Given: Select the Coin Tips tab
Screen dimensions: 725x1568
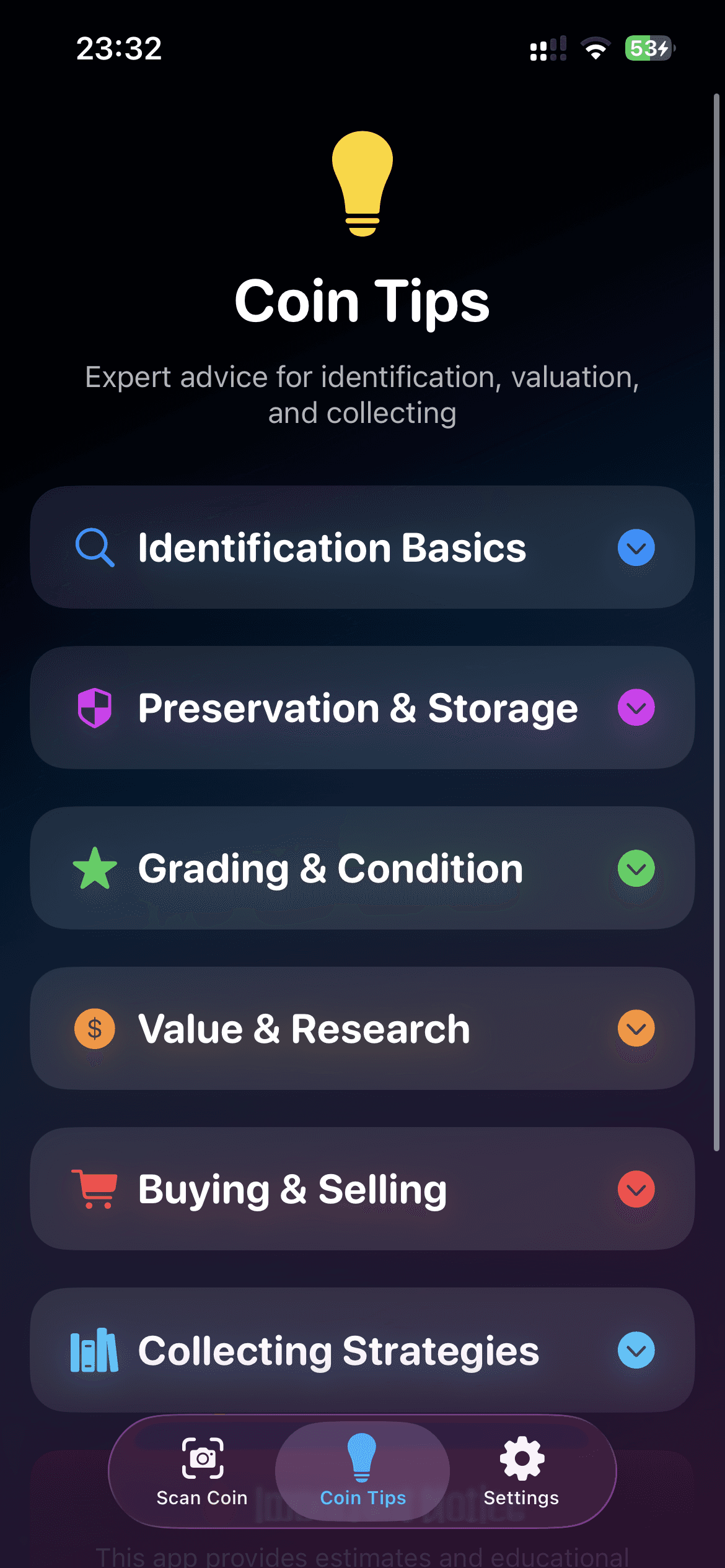Looking at the screenshot, I should (x=362, y=1471).
